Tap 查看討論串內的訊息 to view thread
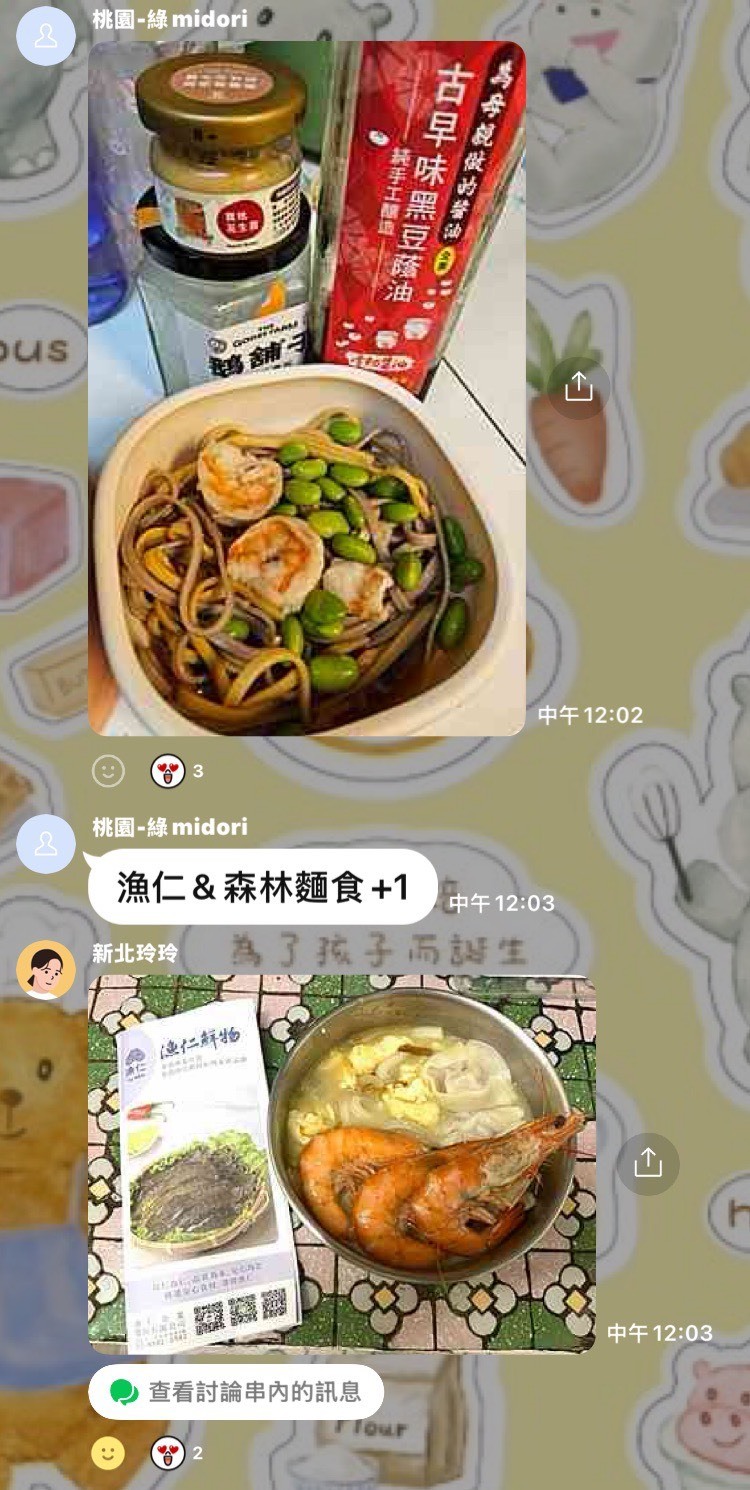 click(x=236, y=1392)
